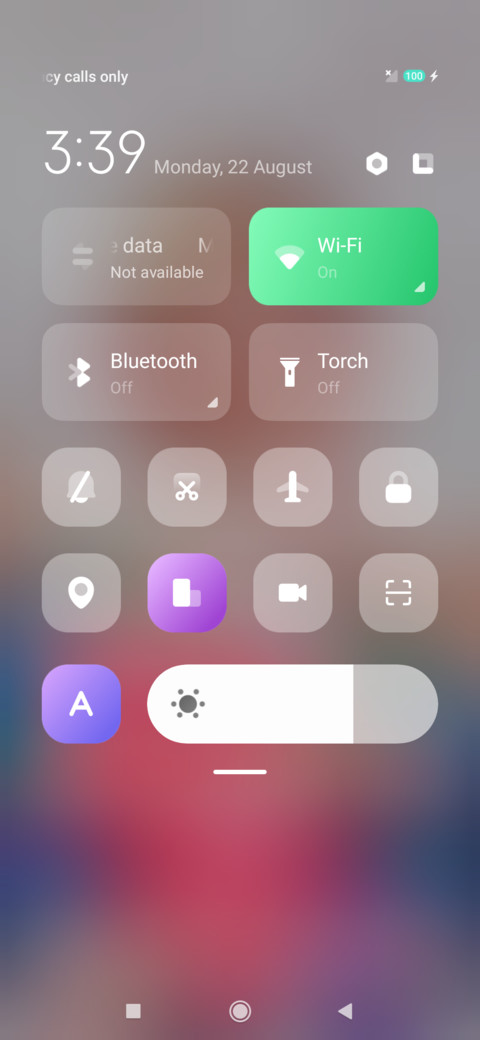Toggle auto brightness A button

(82, 704)
